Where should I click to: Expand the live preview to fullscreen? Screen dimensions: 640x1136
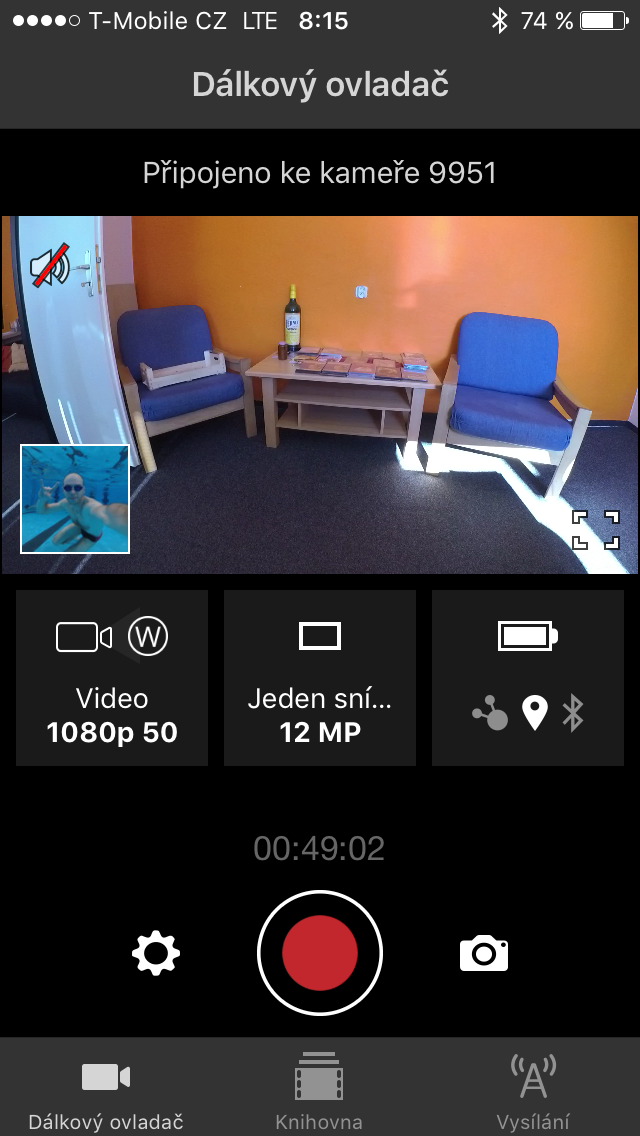(x=596, y=530)
